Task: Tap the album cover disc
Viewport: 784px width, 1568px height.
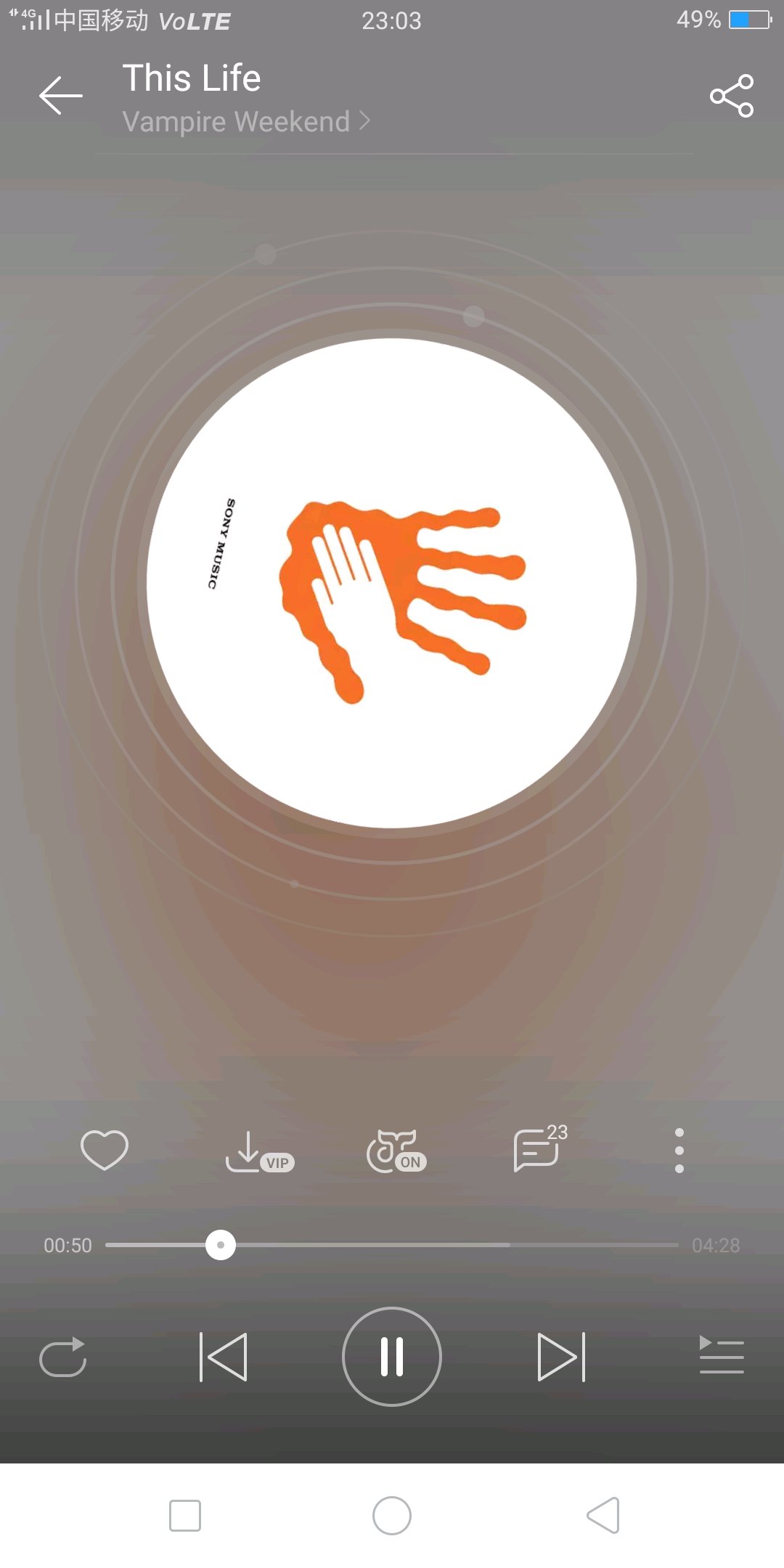Action: (x=392, y=583)
